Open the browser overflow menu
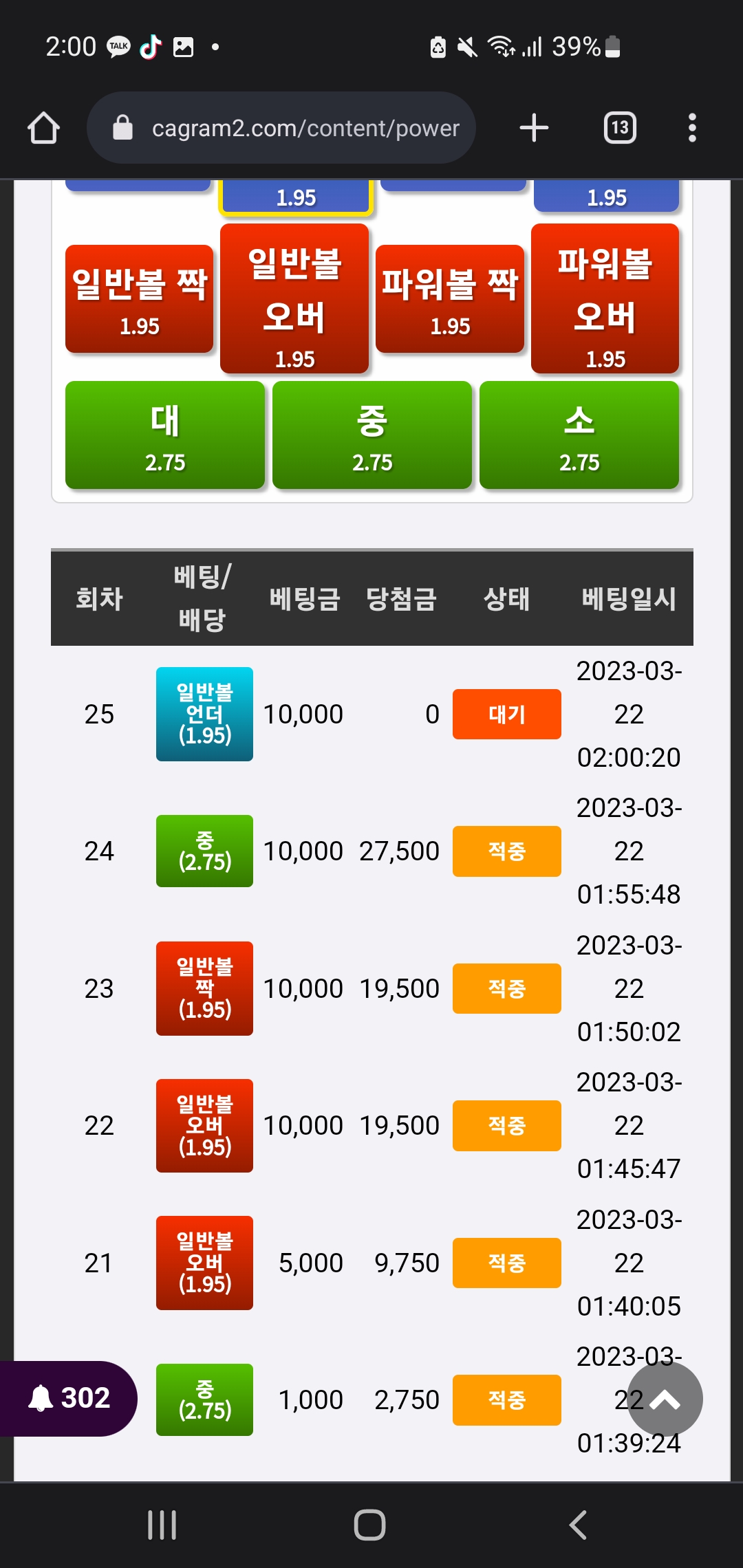The height and width of the screenshot is (1568, 743). click(x=692, y=128)
